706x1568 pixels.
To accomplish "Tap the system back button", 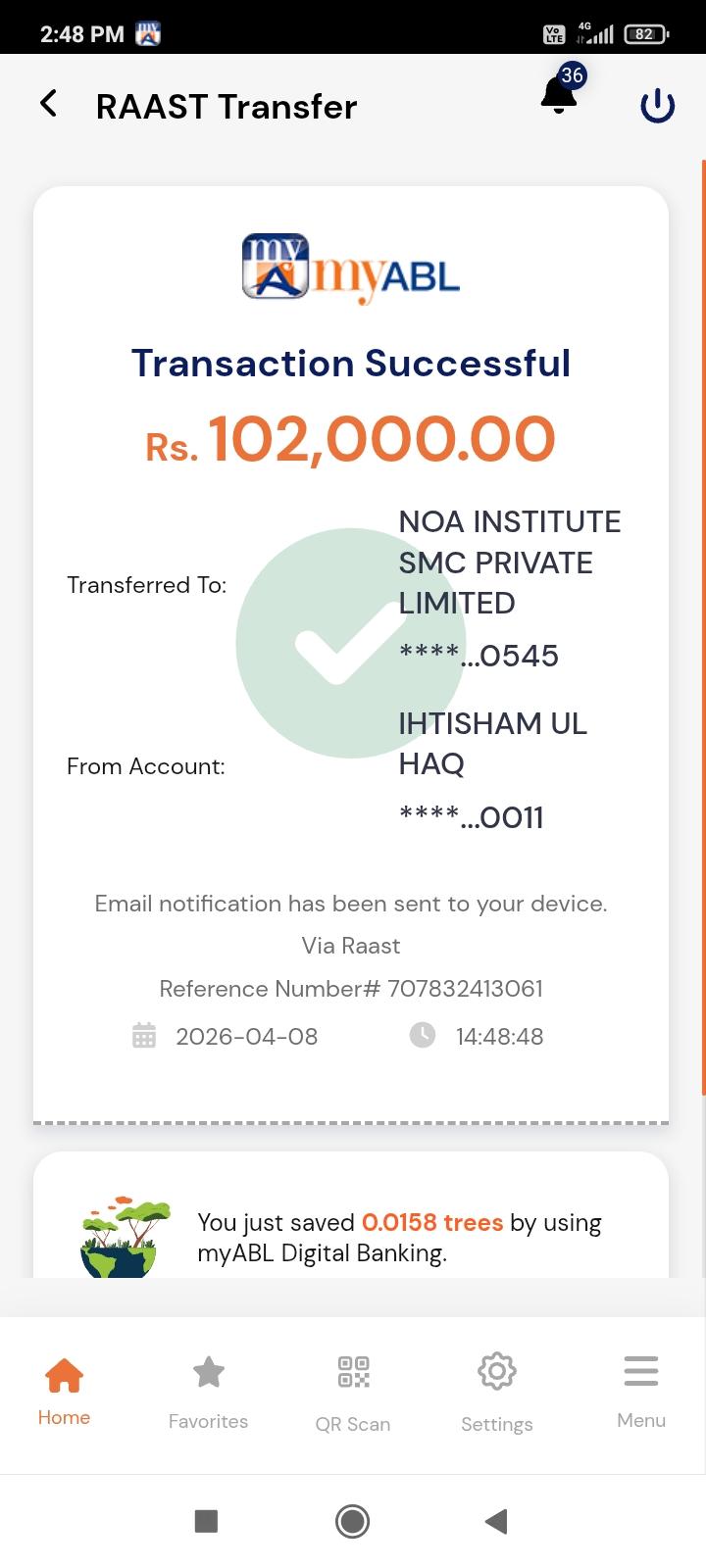I will (496, 1521).
